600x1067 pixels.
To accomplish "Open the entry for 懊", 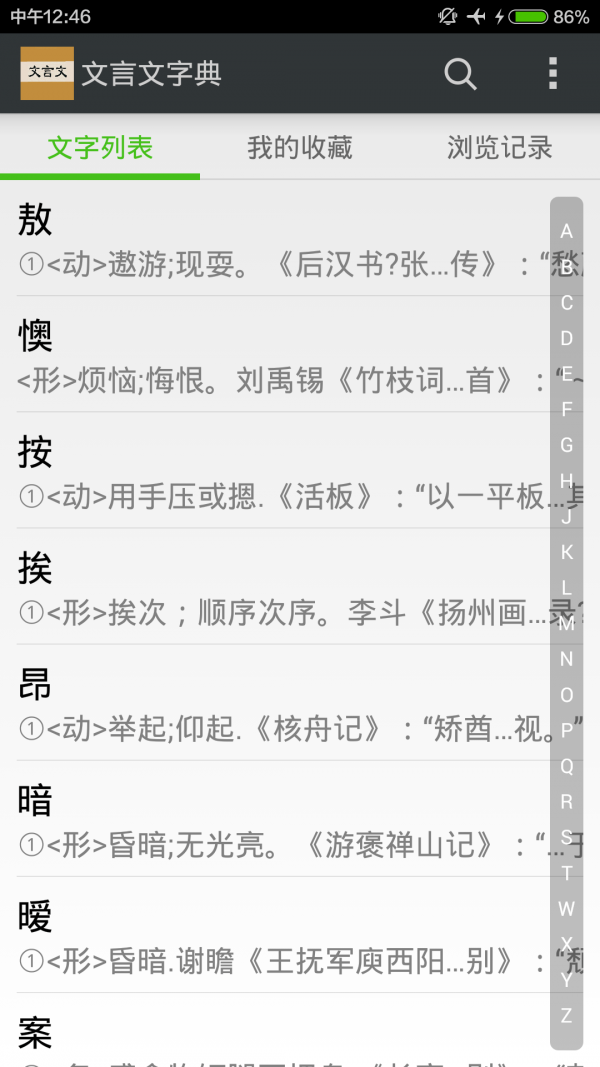I will pos(270,356).
